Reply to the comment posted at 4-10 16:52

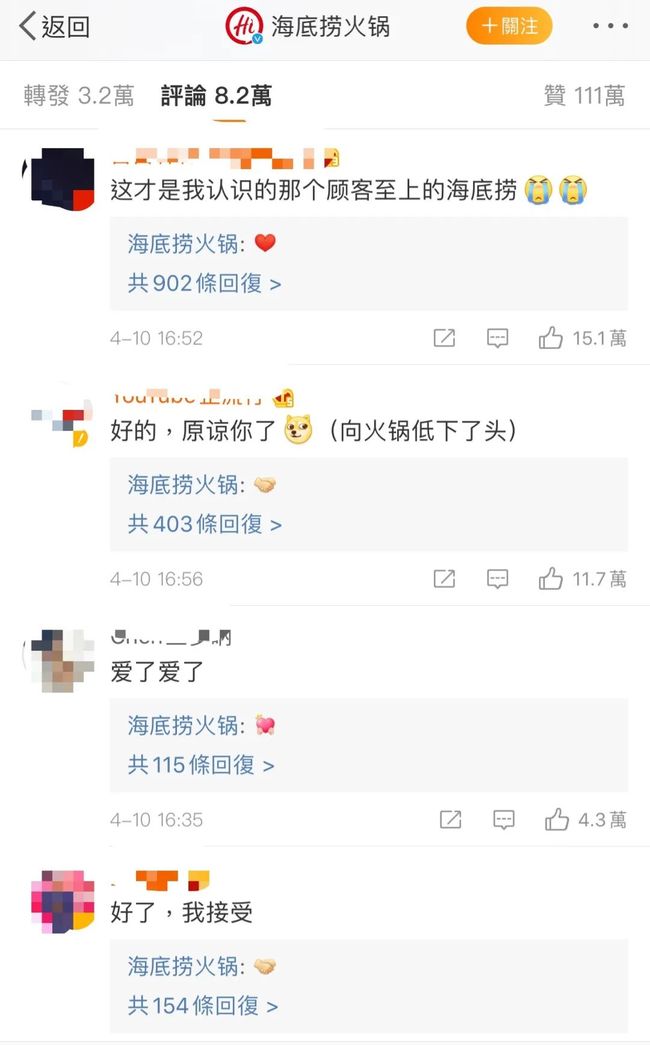(x=497, y=339)
